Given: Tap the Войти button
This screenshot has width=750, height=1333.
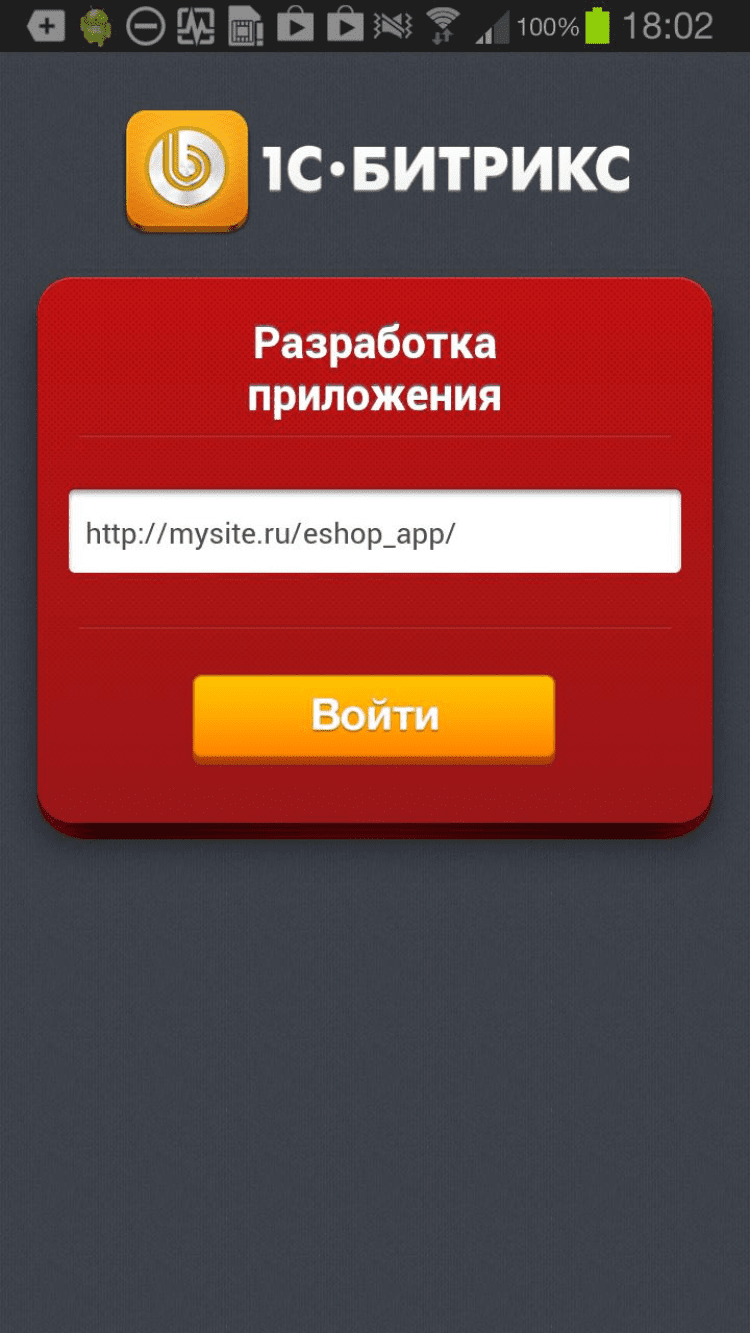Looking at the screenshot, I should coord(374,716).
